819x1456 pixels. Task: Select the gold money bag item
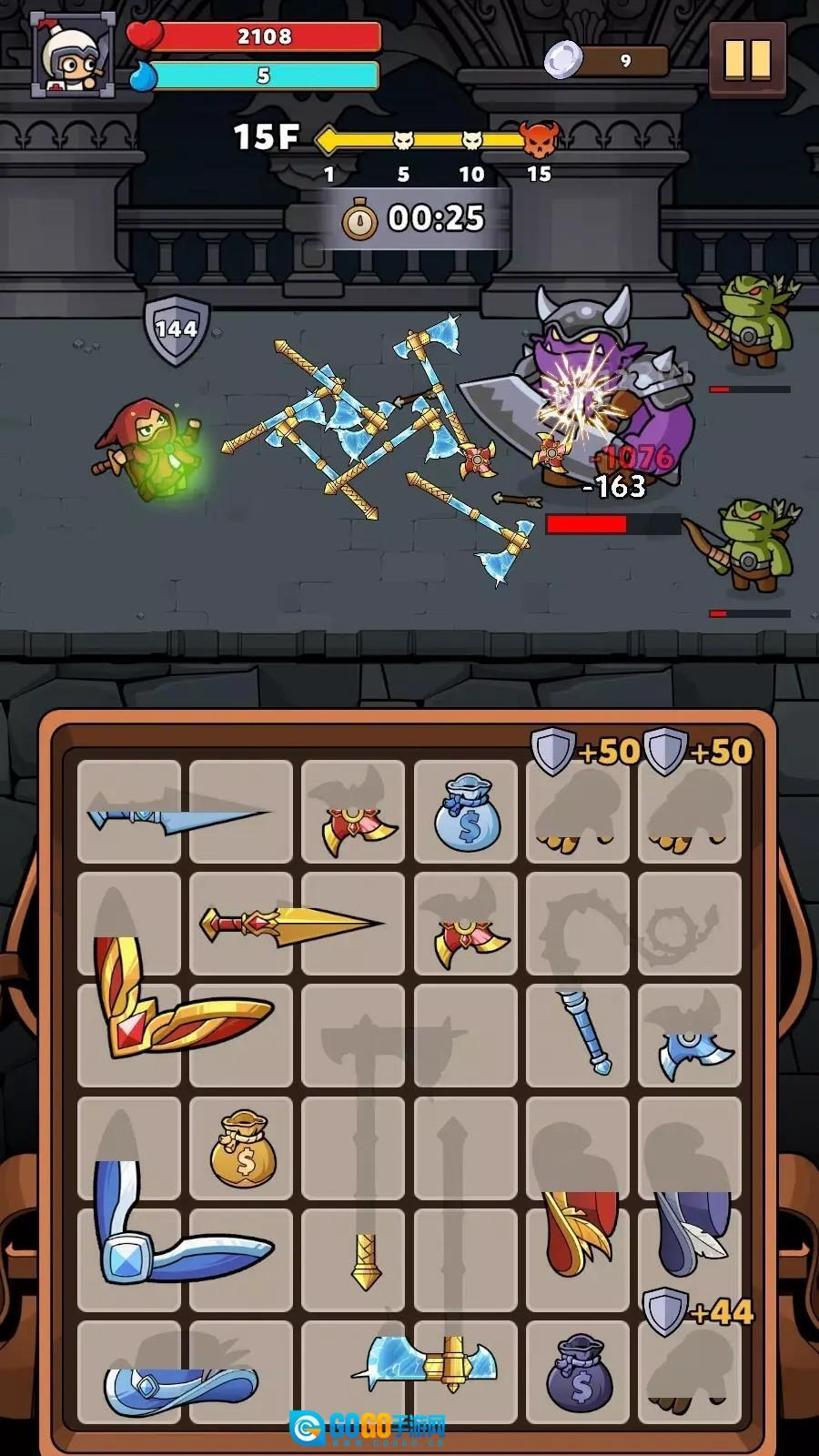click(241, 1148)
